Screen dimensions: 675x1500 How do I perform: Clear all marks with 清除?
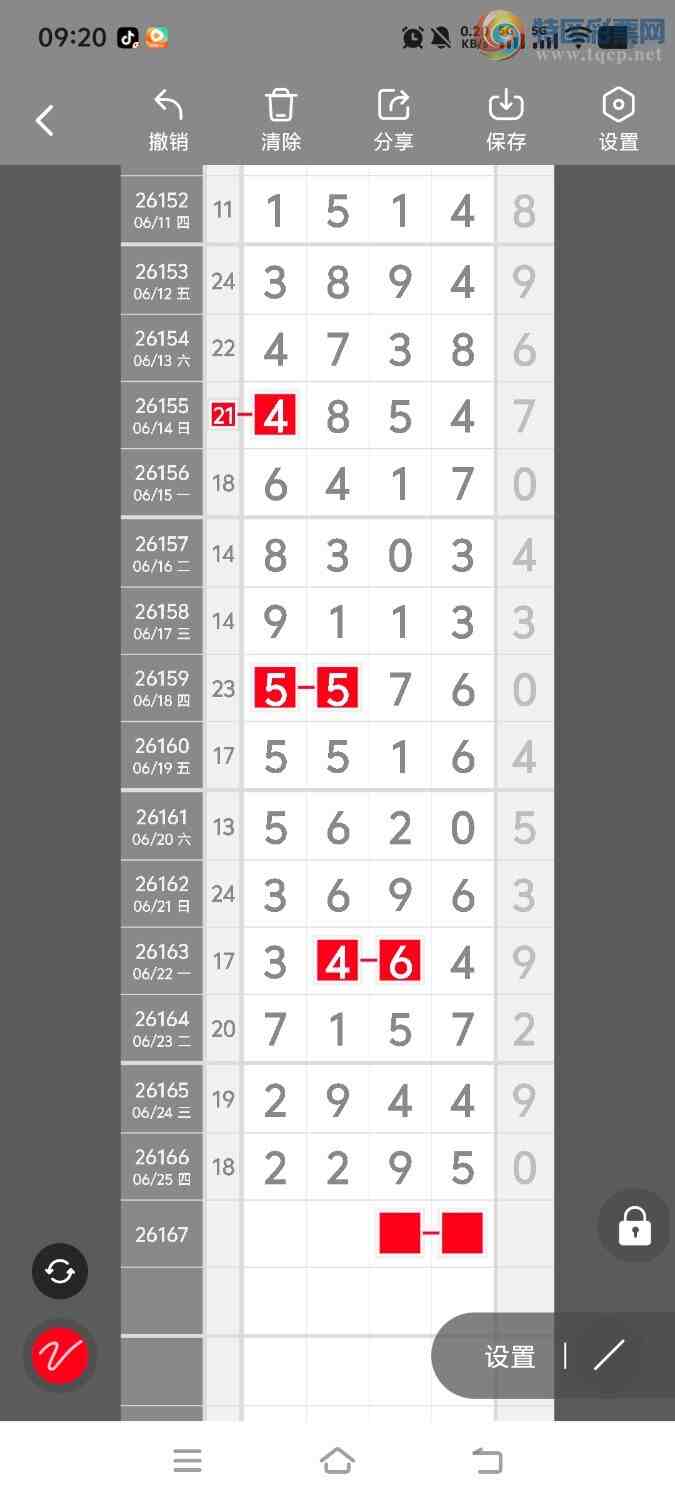[x=281, y=120]
